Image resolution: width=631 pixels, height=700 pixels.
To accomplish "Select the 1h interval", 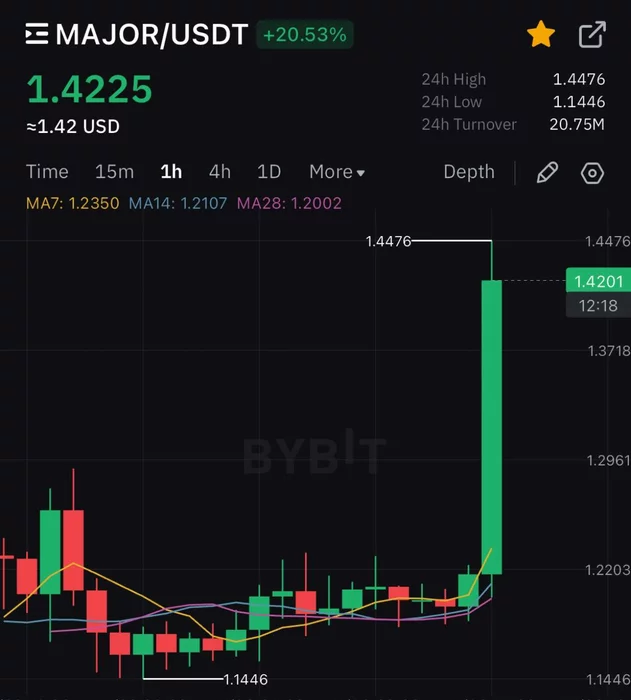I will click(171, 172).
